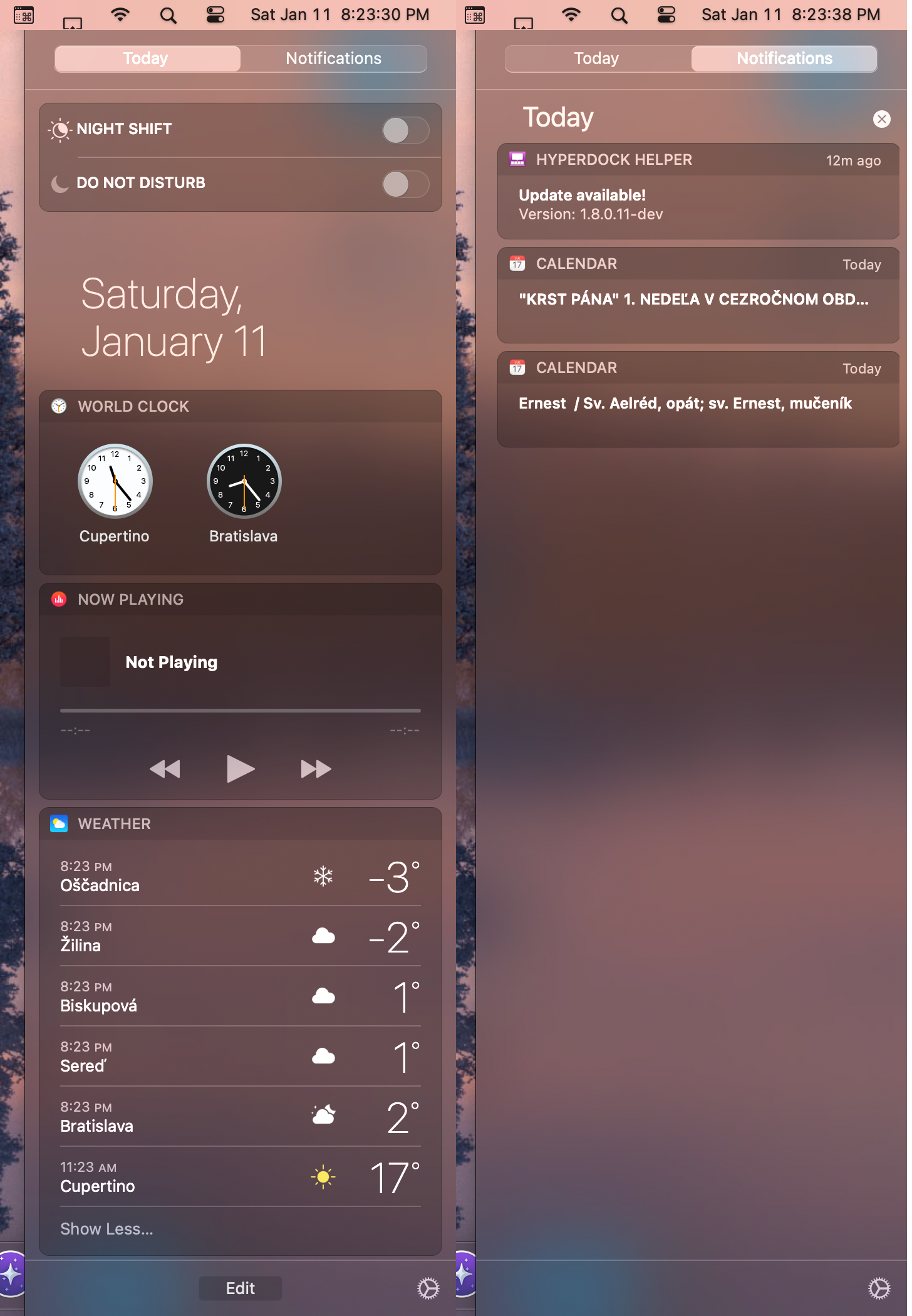Clear Today's notifications with the X
Viewport: 912px width, 1316px height.
click(881, 119)
